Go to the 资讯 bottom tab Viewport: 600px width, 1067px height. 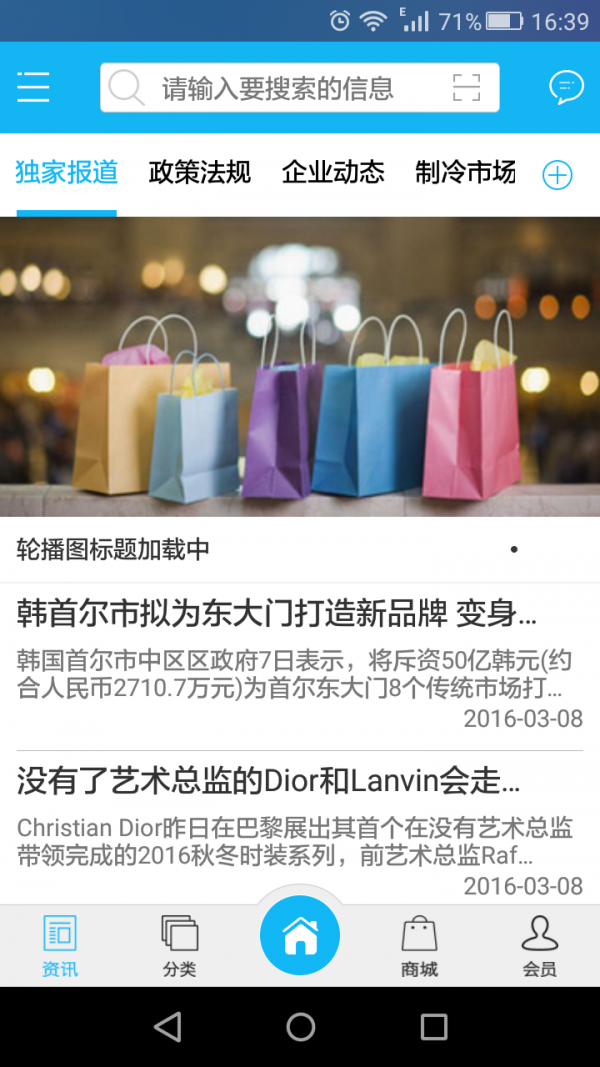[x=60, y=946]
